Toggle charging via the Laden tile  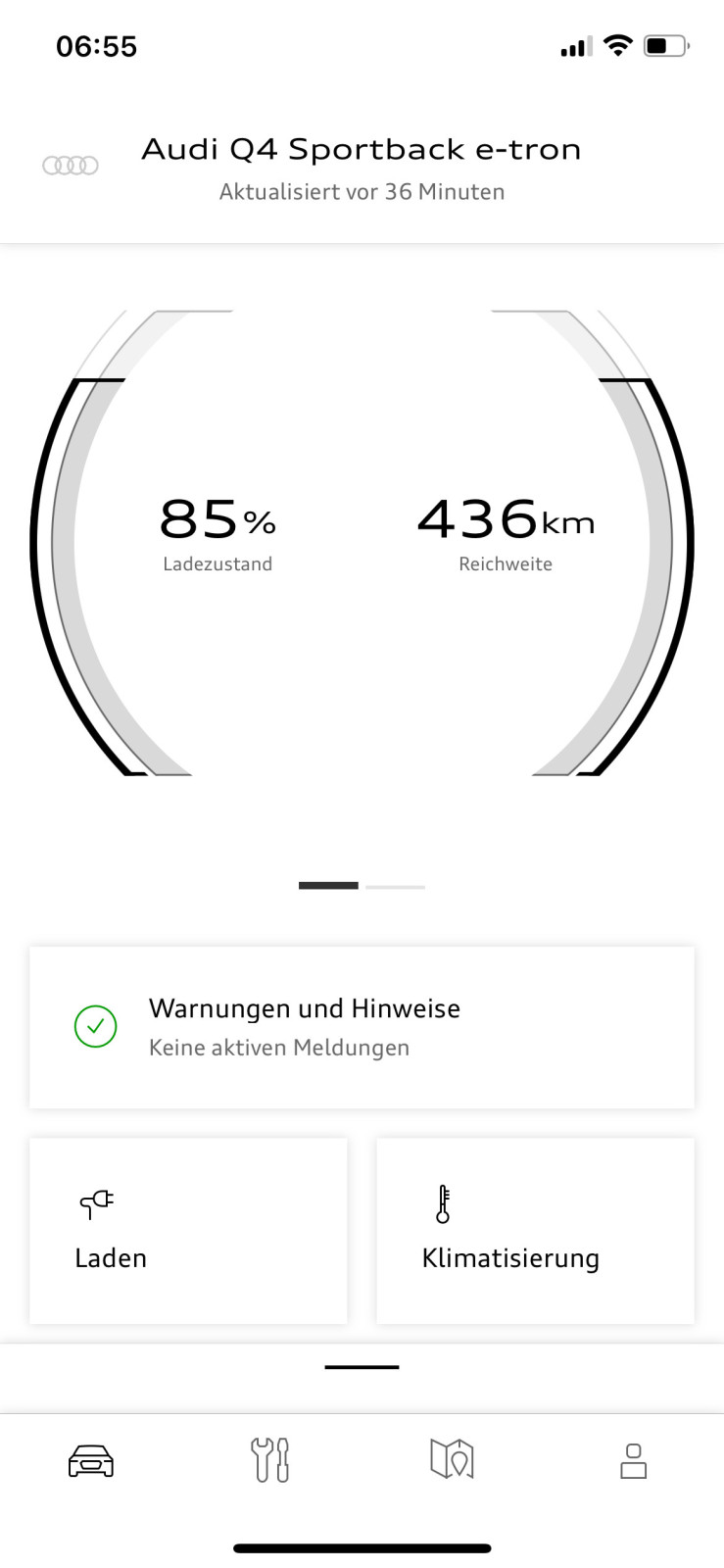pos(188,1231)
